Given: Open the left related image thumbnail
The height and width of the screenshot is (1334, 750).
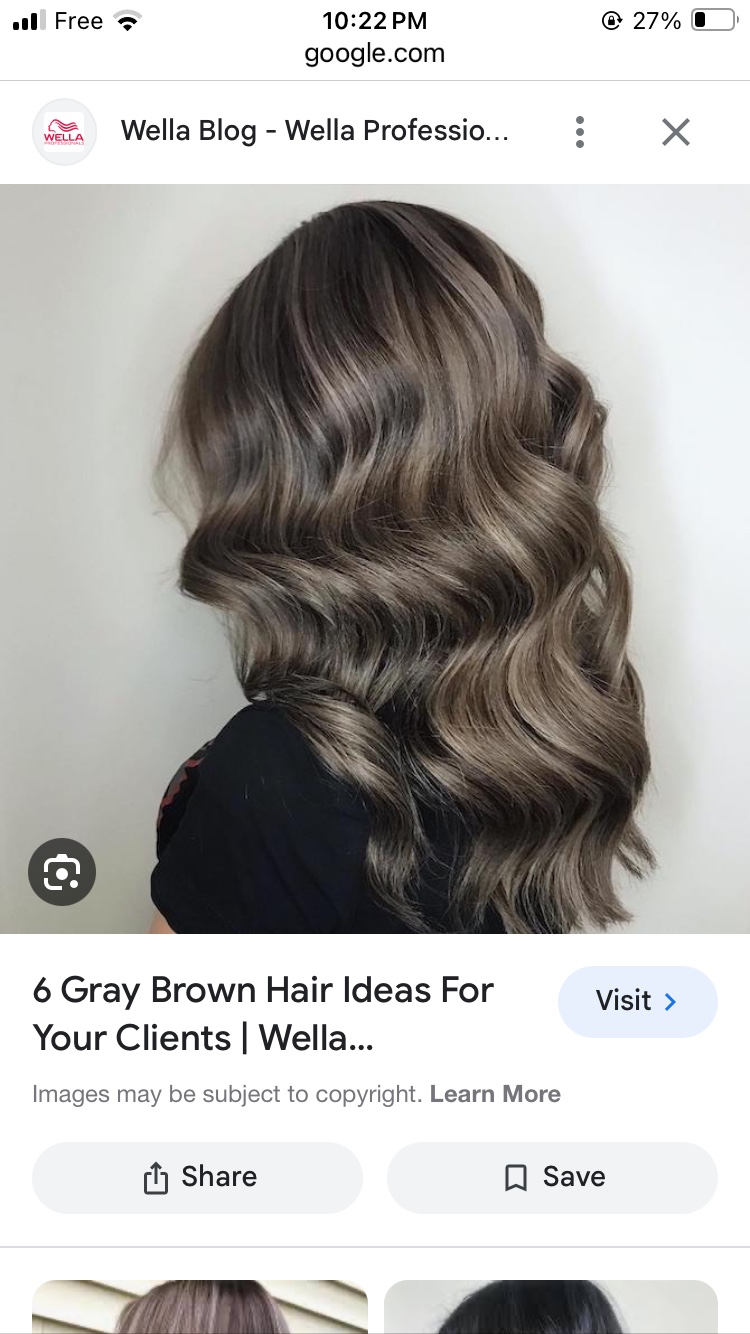Looking at the screenshot, I should point(200,1308).
